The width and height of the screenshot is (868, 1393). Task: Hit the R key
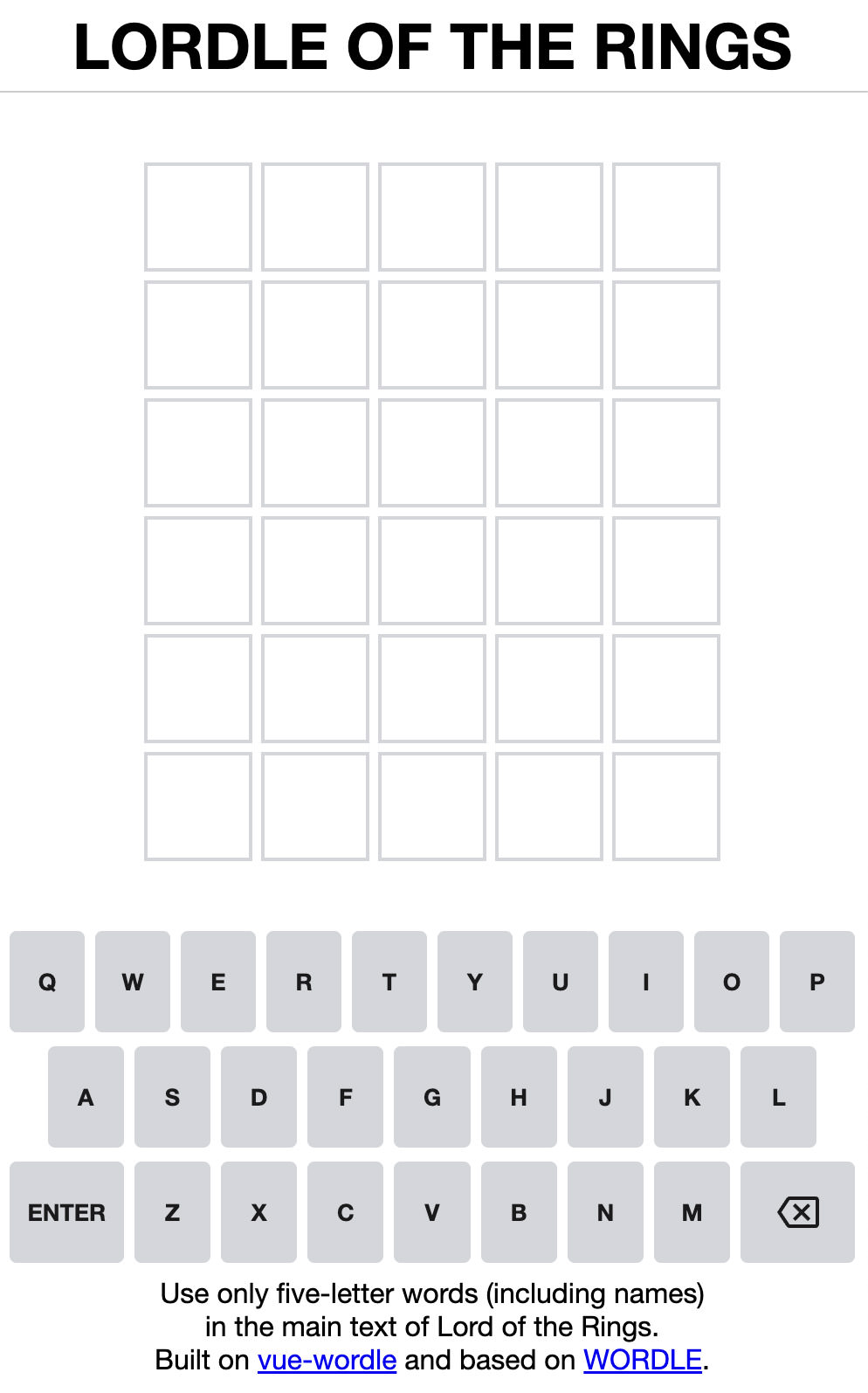[304, 982]
